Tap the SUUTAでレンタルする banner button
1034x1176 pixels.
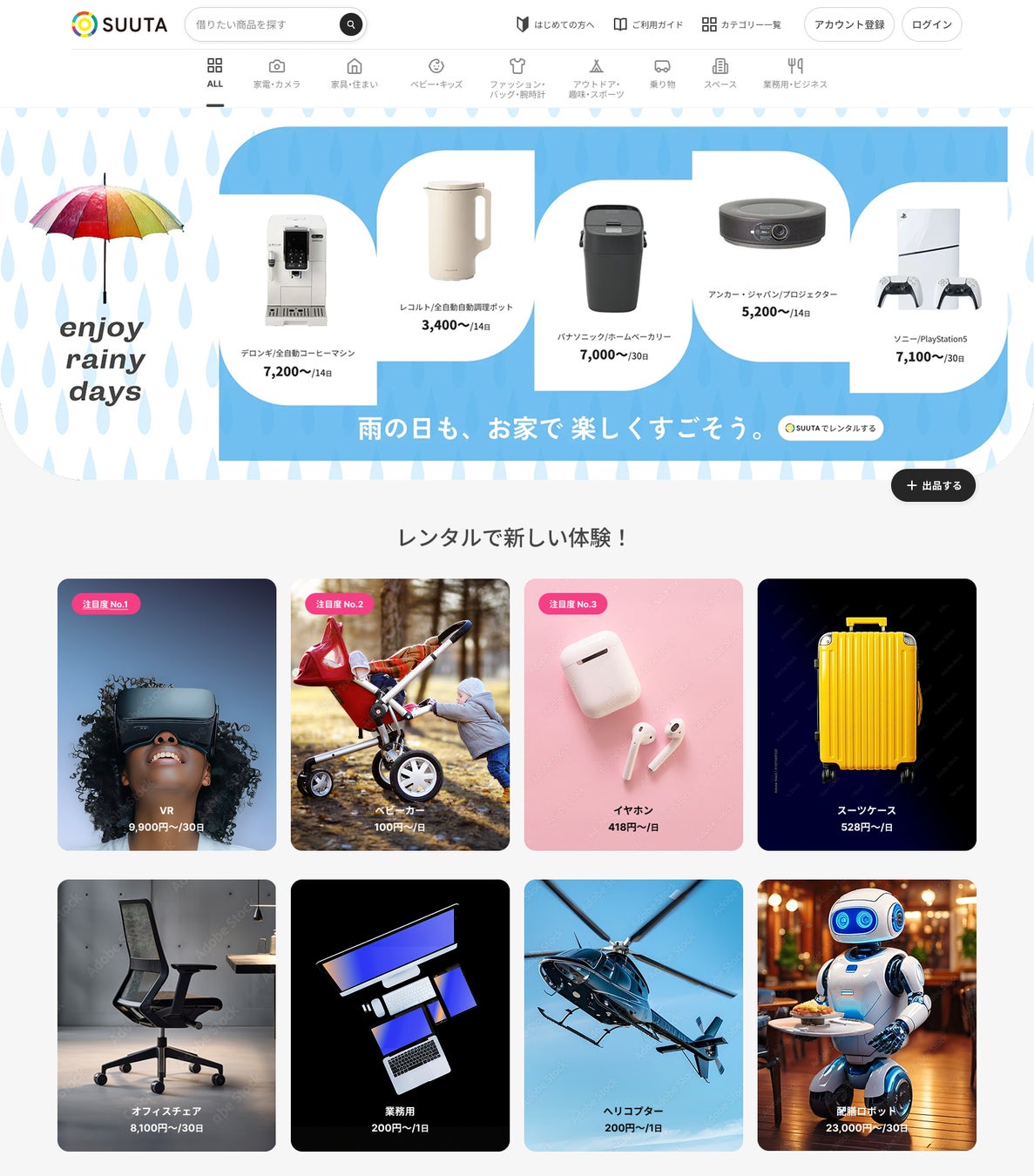coord(830,428)
